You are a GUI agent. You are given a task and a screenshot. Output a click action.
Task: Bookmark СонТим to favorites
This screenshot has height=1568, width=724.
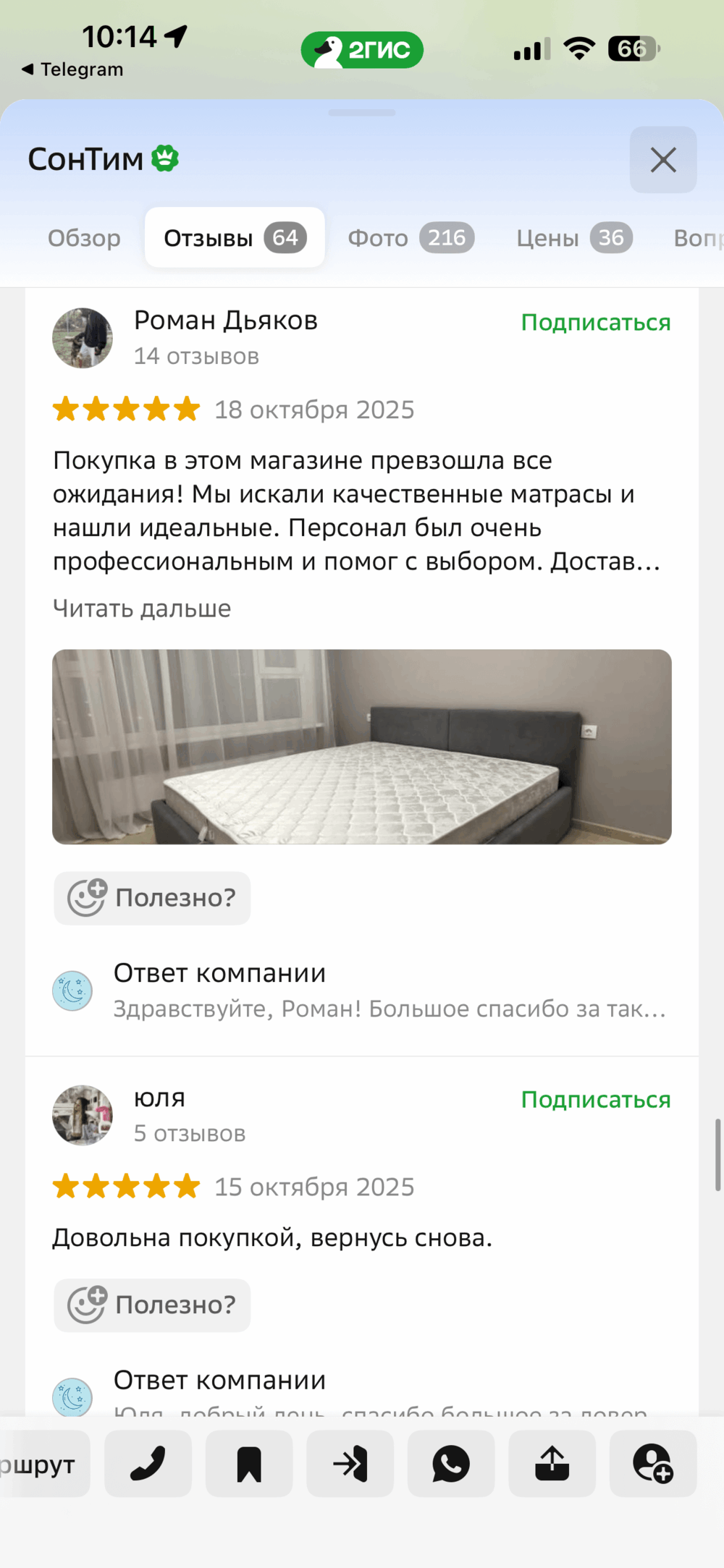tap(249, 1464)
